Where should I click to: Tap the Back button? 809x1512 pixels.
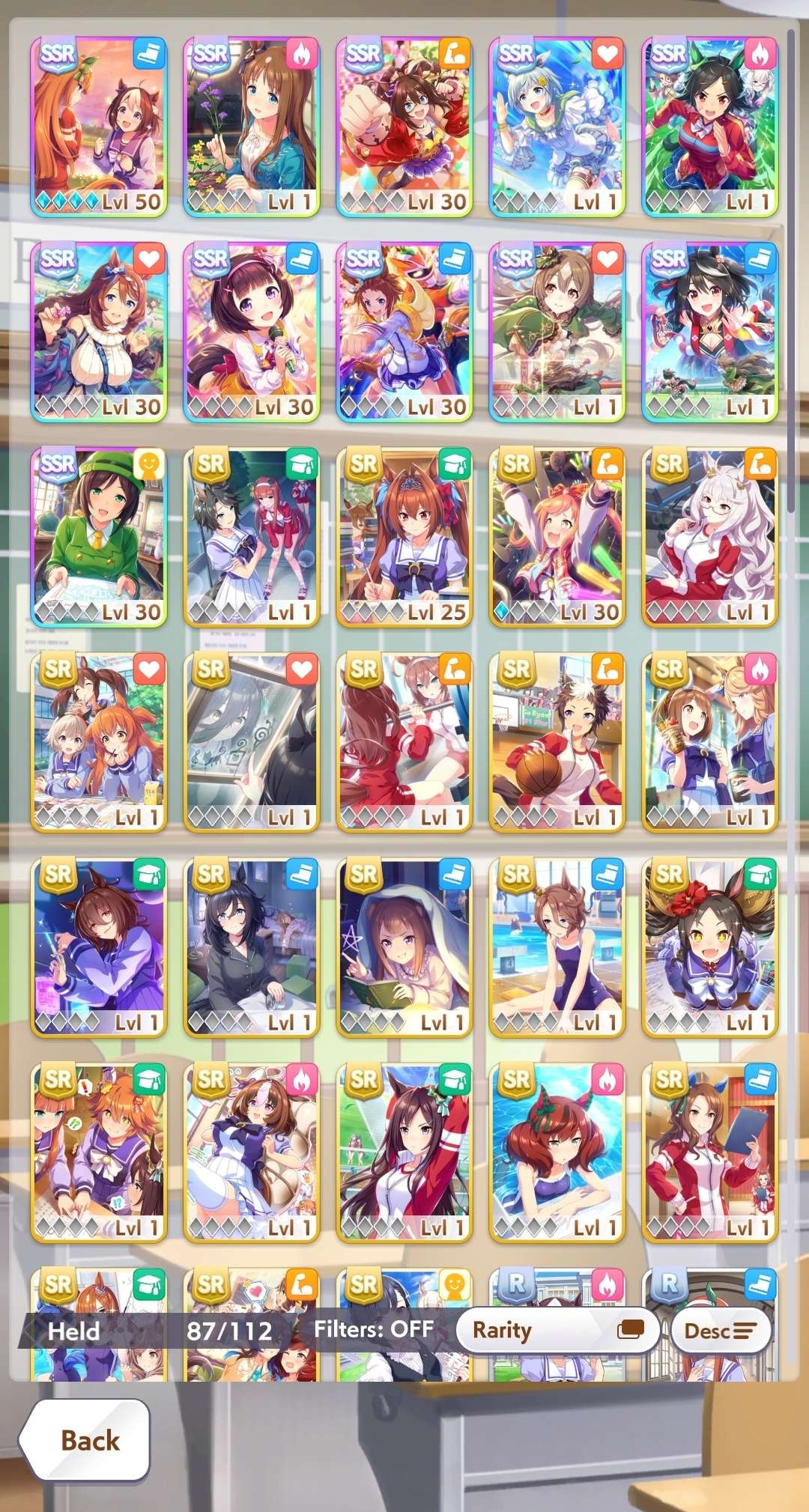pyautogui.click(x=85, y=1440)
